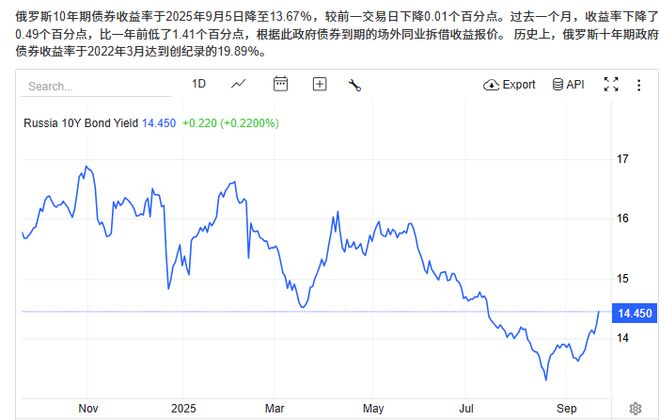Open the calendar date range picker
The height and width of the screenshot is (420, 660).
pyautogui.click(x=280, y=85)
